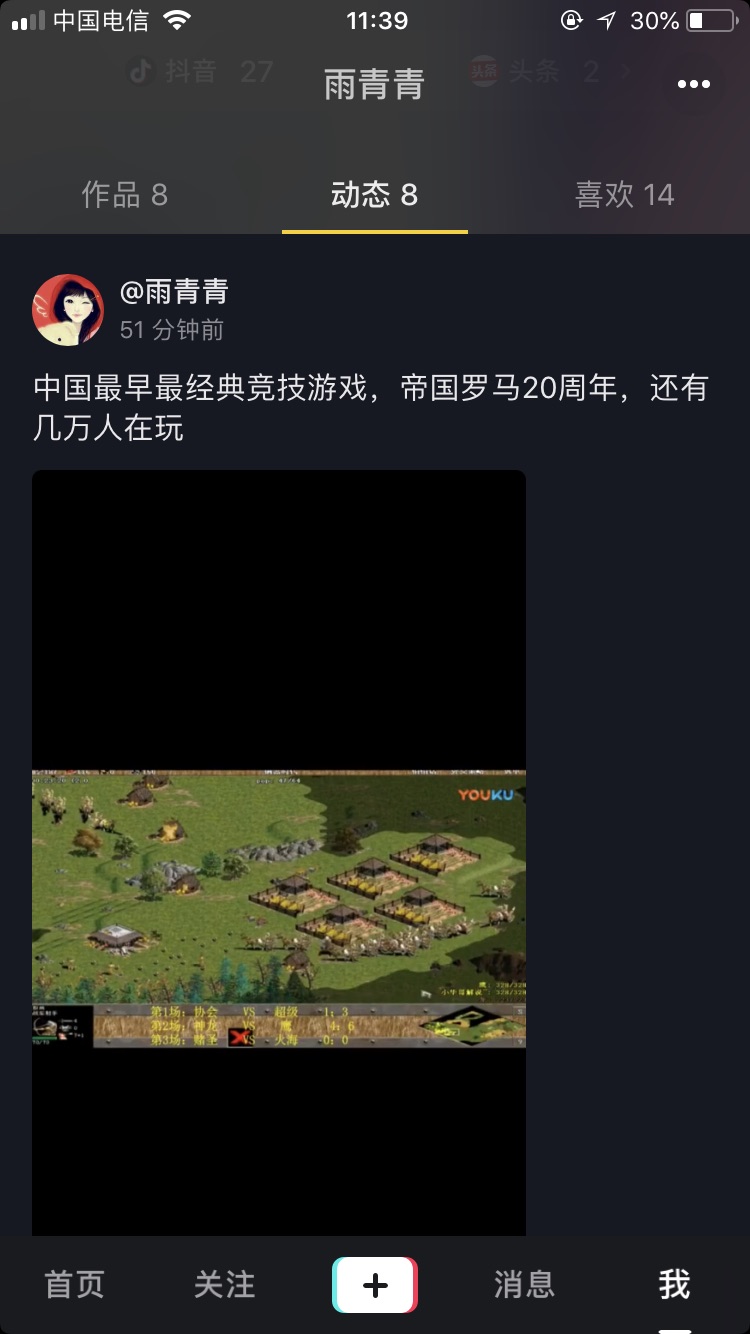Tap the @雨青青 username link
This screenshot has height=1334, width=750.
coord(174,292)
